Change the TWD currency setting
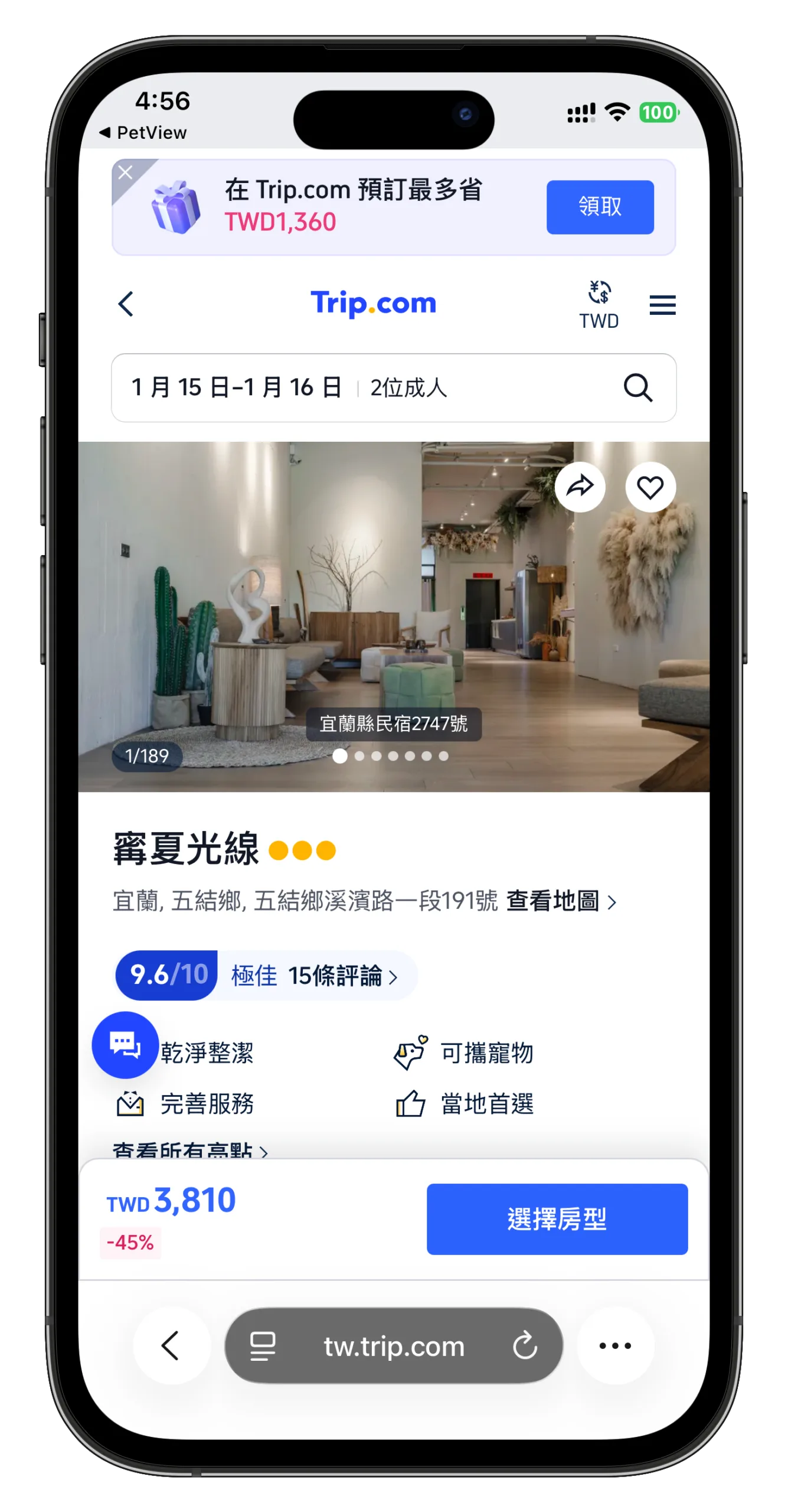Viewport: 788px width, 1512px height. coord(599,305)
